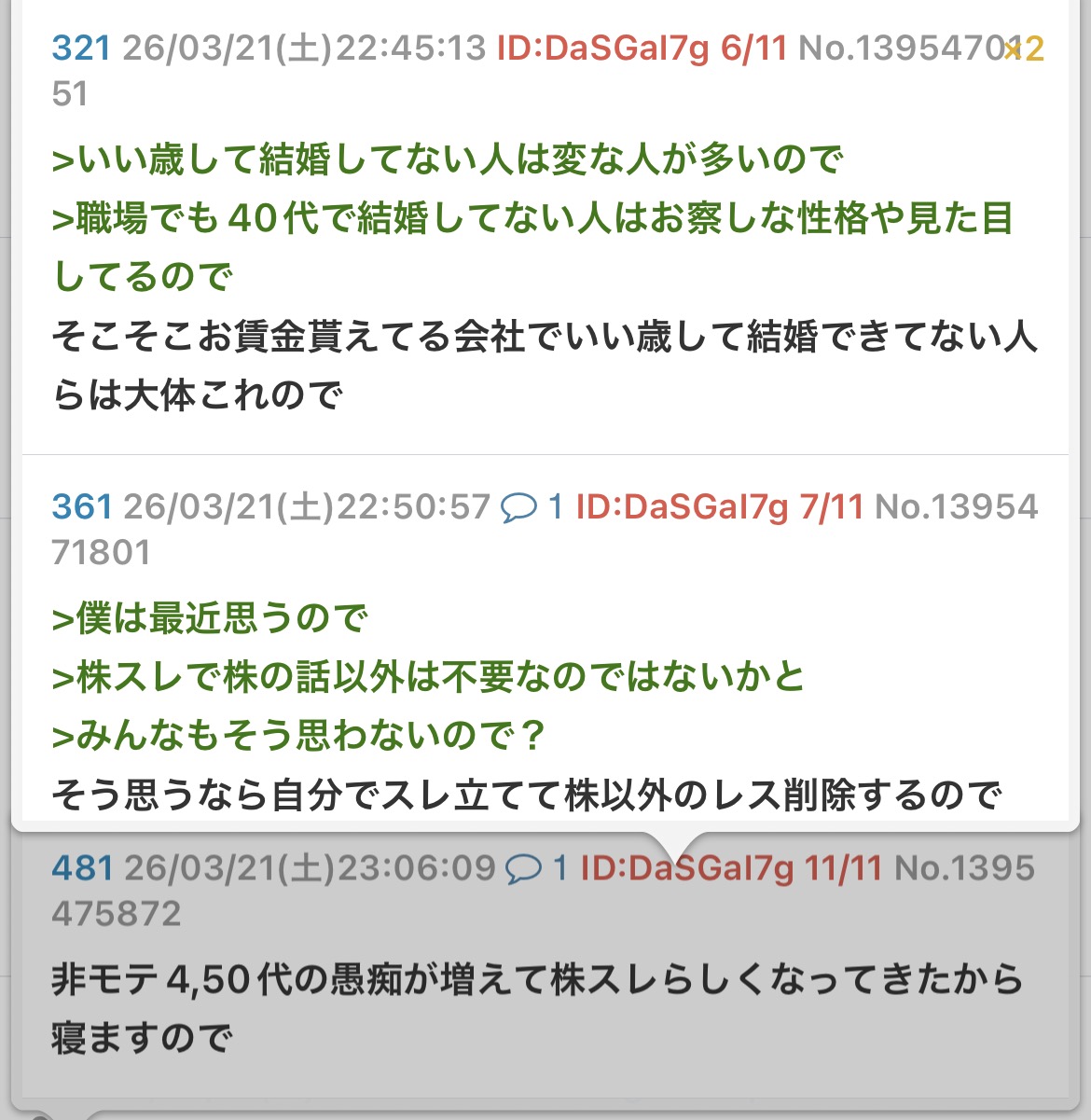Open post number 321

tap(81, 48)
